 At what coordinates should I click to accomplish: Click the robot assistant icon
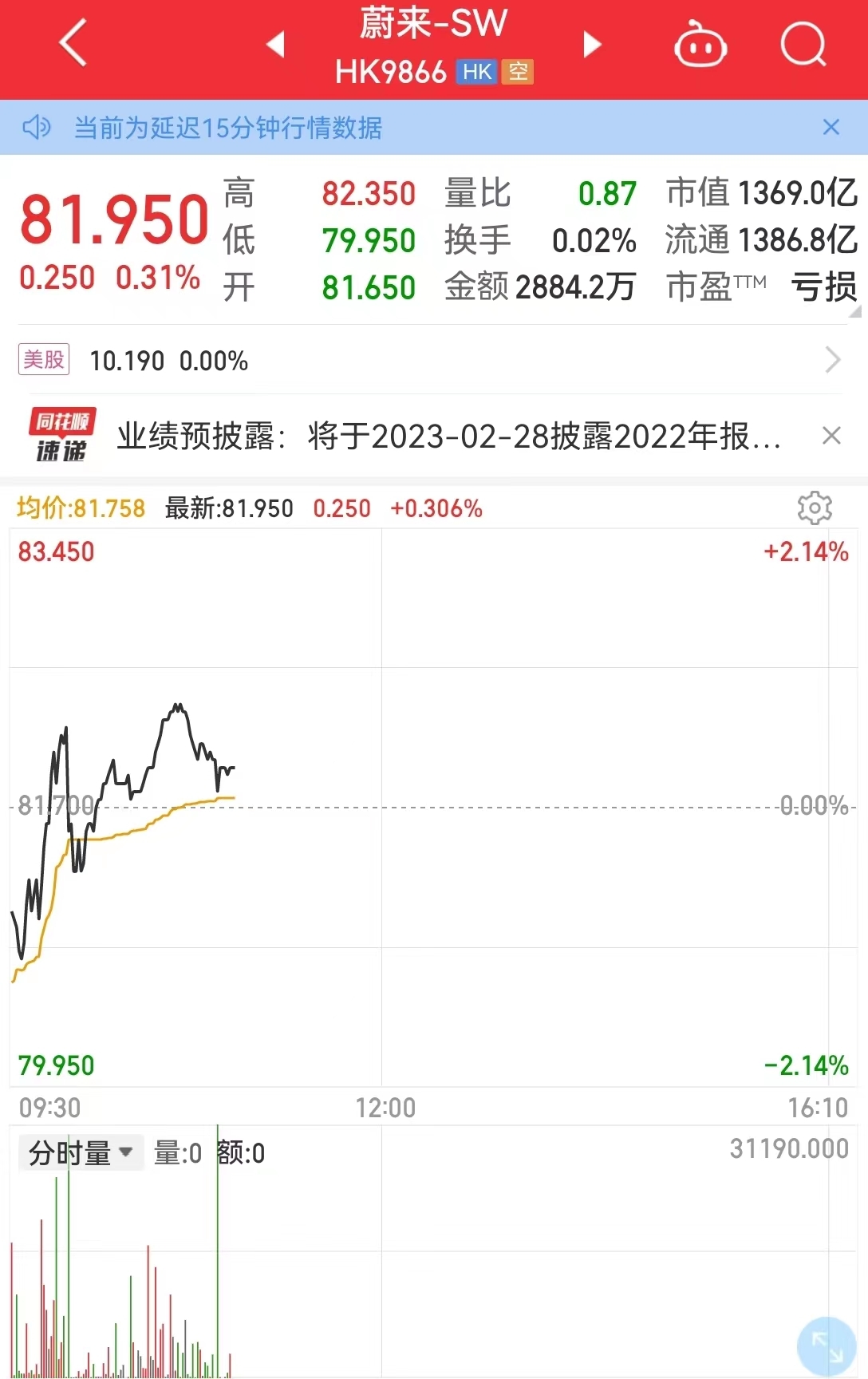click(700, 45)
